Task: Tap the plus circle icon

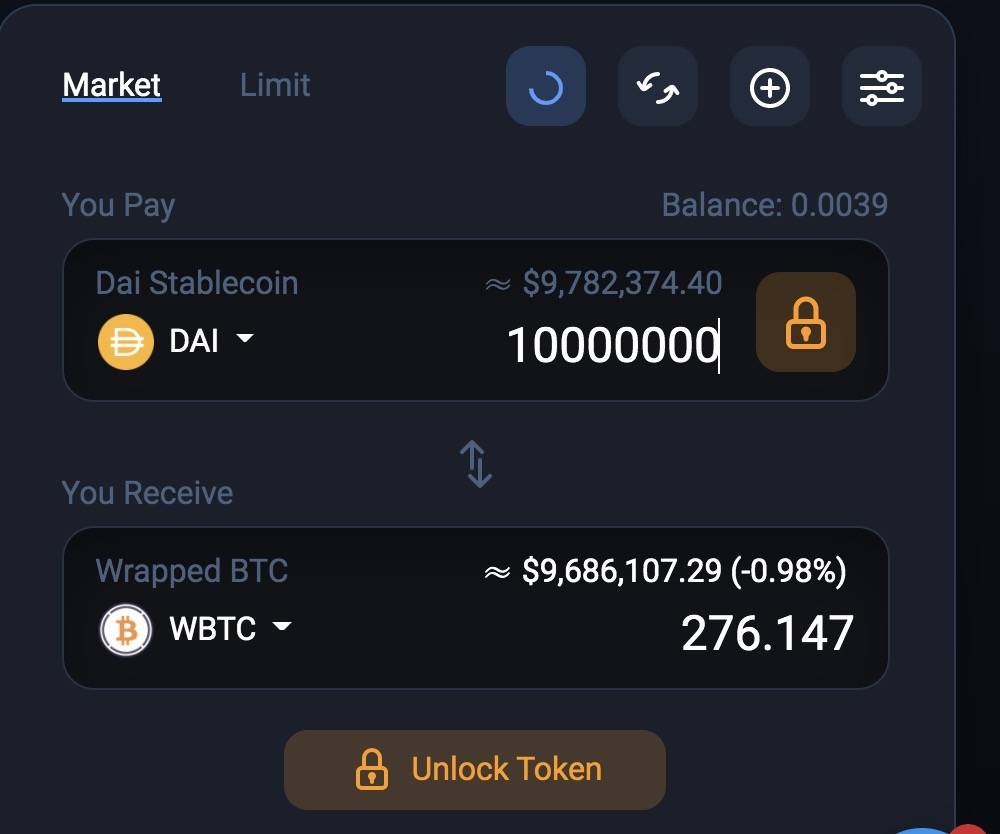Action: pos(769,87)
